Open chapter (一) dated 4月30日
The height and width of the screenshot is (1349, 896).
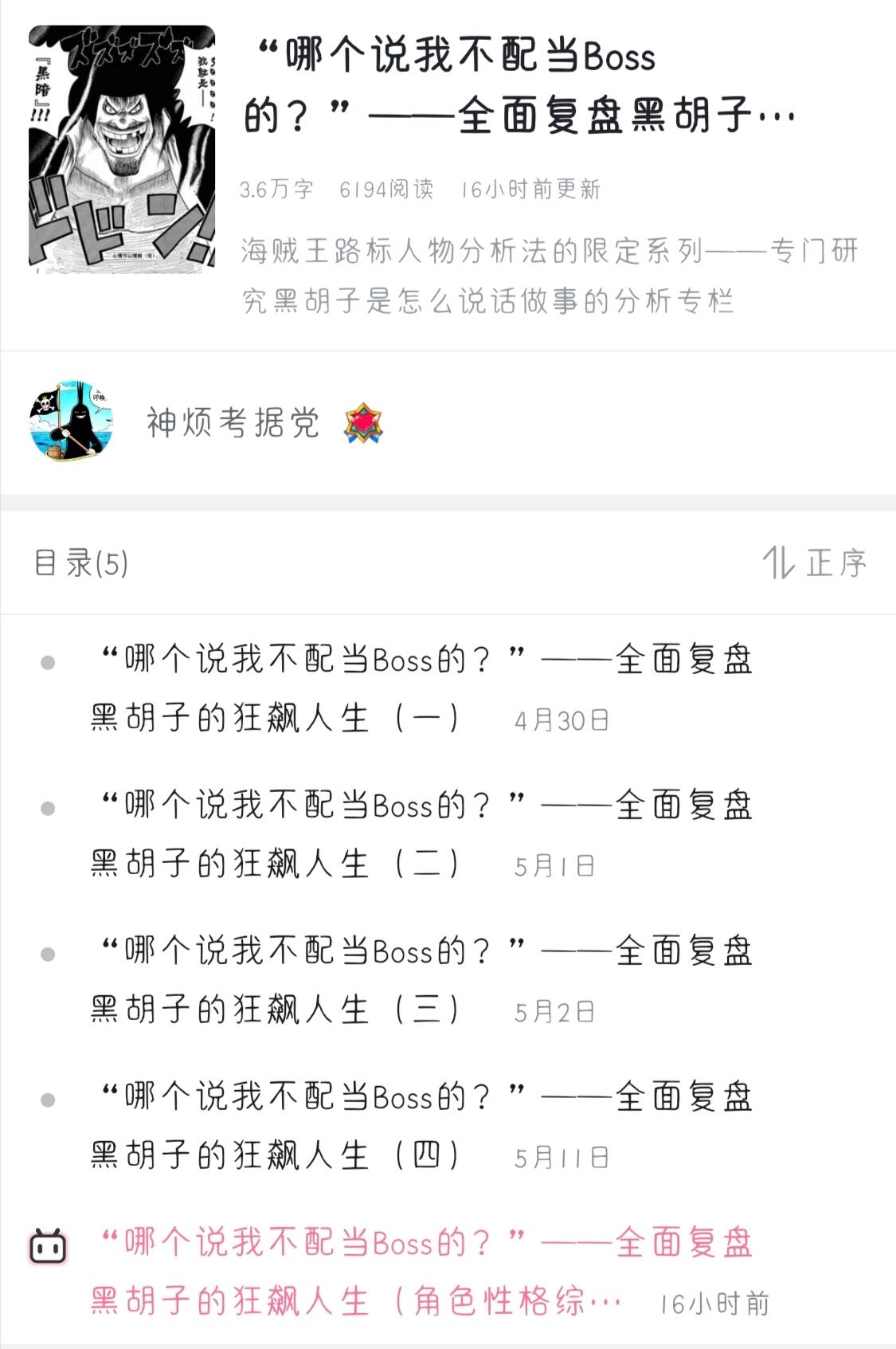pos(448,688)
